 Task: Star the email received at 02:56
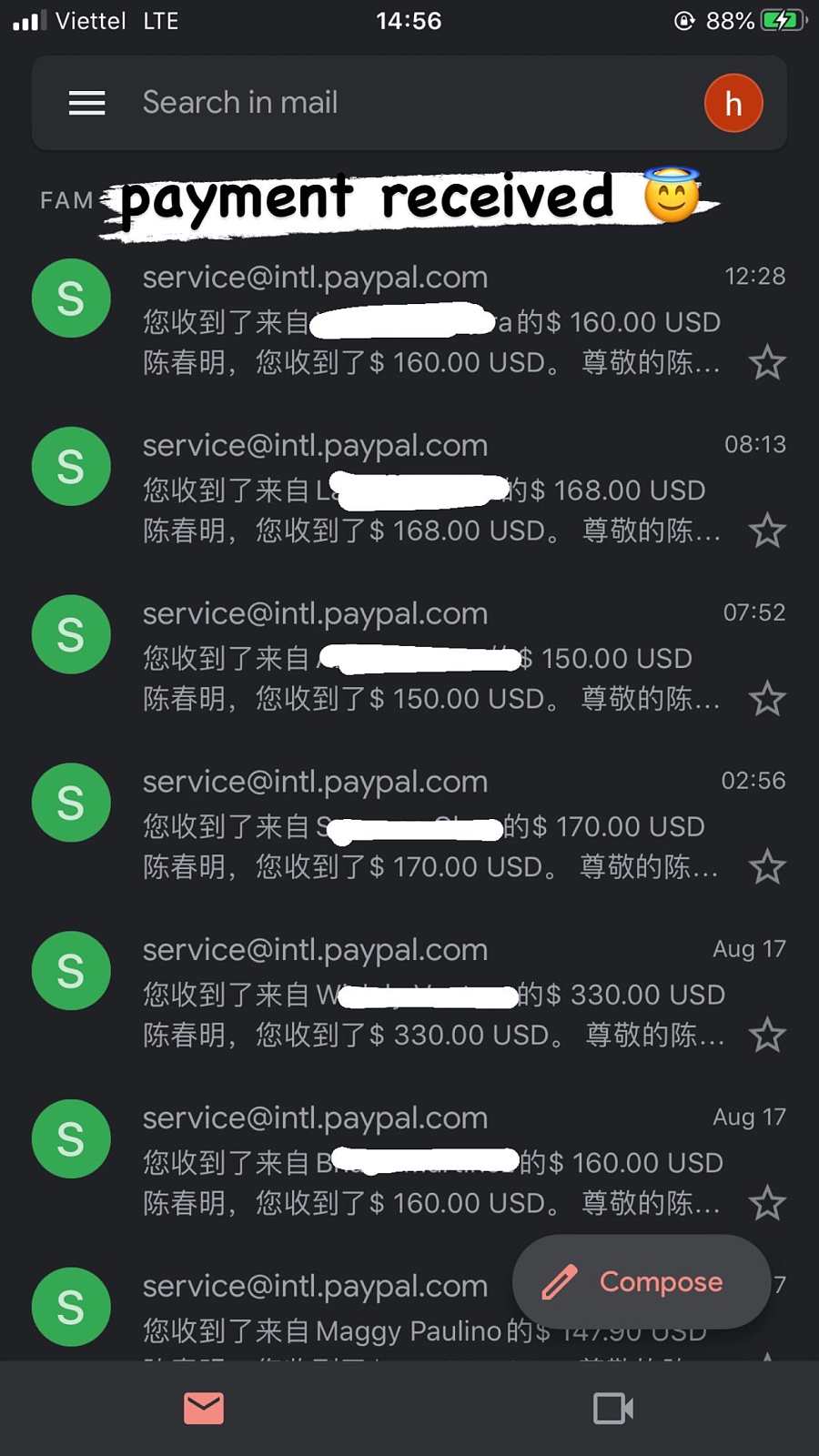click(x=767, y=866)
